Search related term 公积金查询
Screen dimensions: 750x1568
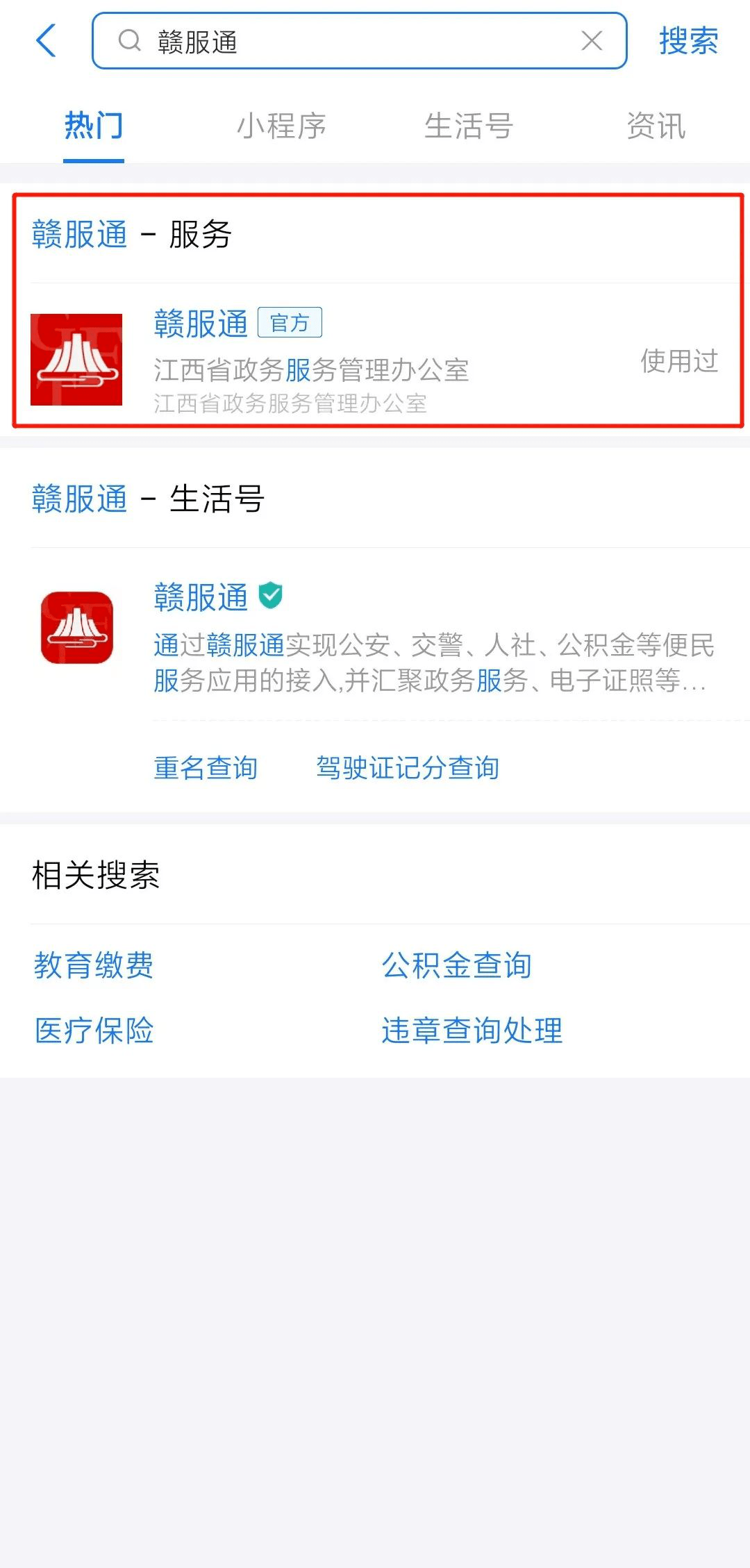pos(456,965)
